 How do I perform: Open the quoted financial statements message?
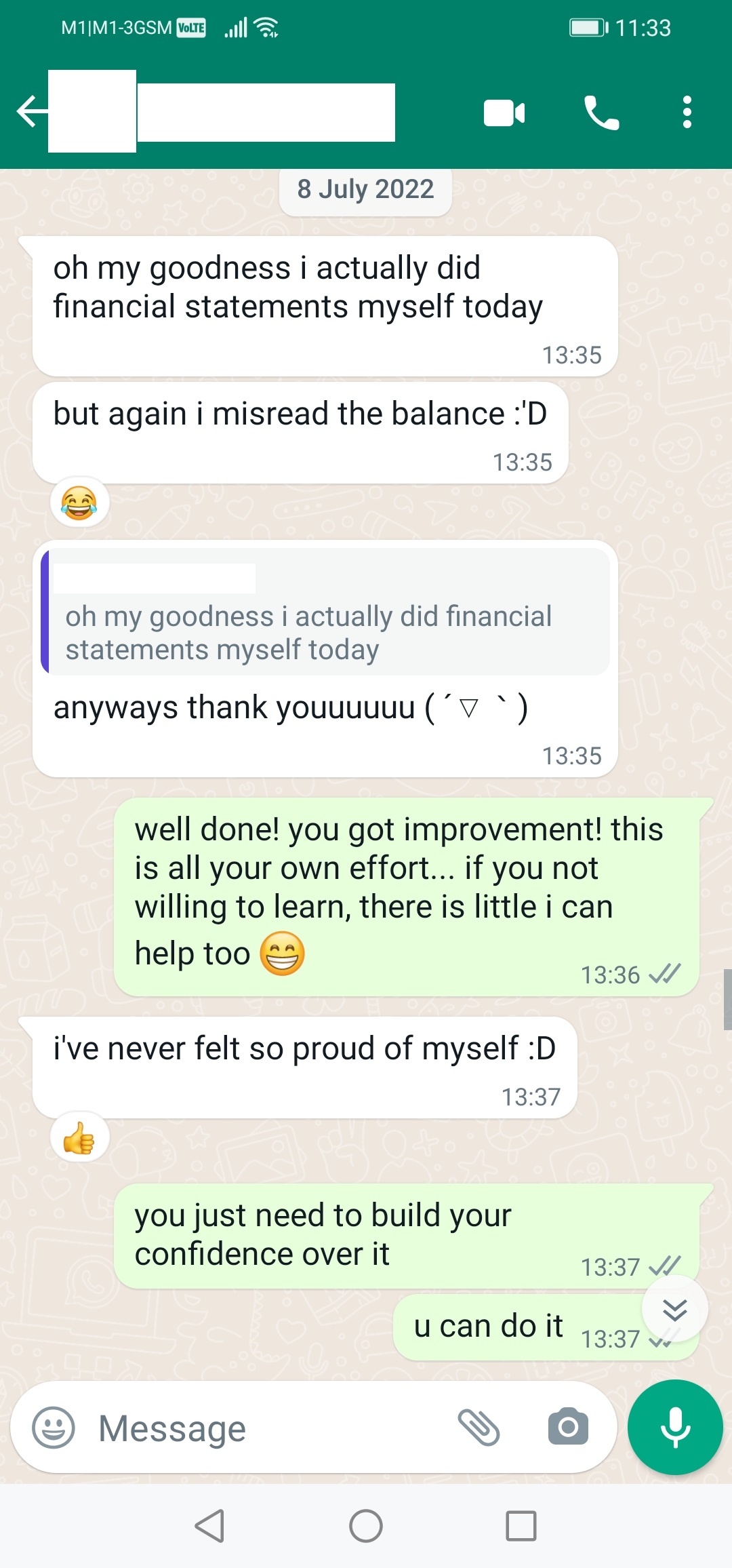(325, 612)
